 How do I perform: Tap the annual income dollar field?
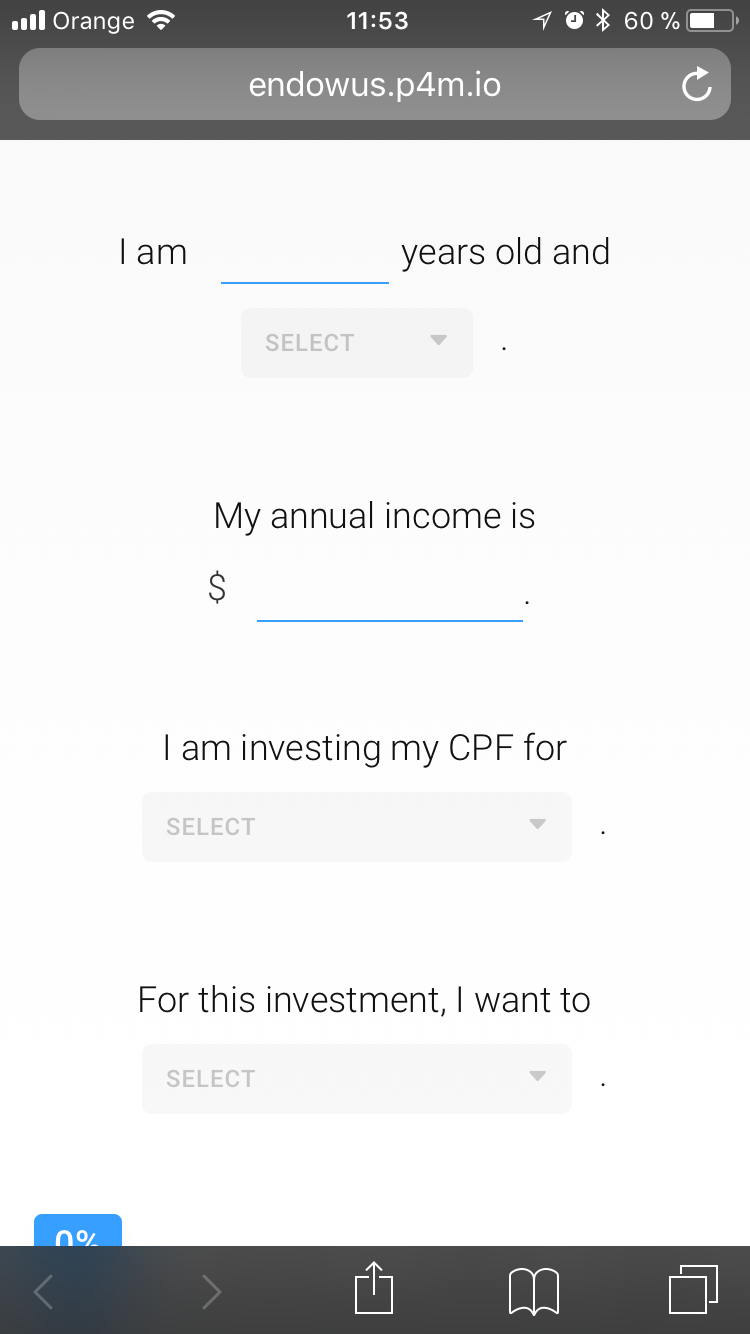(x=389, y=596)
